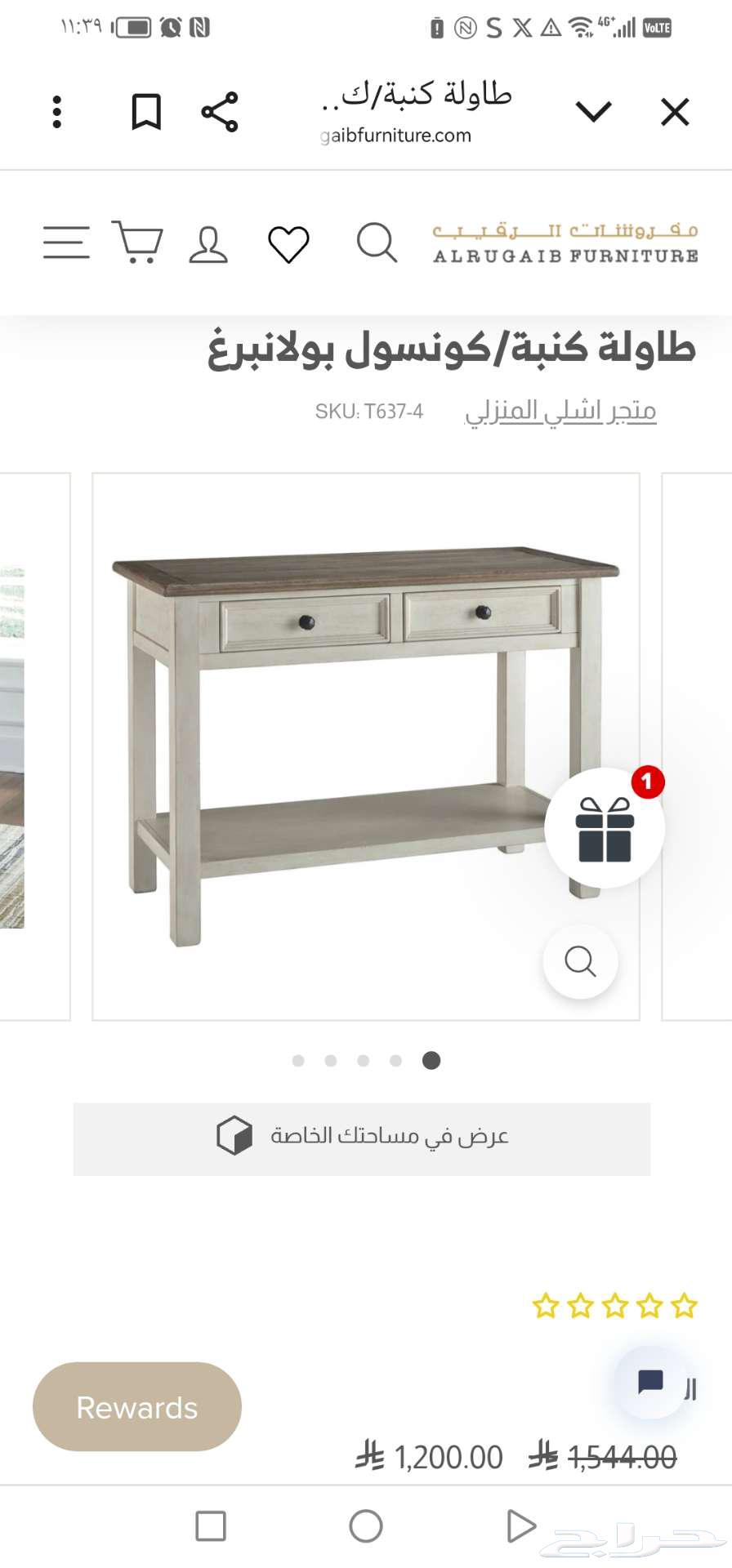This screenshot has height=1568, width=732.
Task: Open the hamburger navigation menu
Action: tap(65, 243)
